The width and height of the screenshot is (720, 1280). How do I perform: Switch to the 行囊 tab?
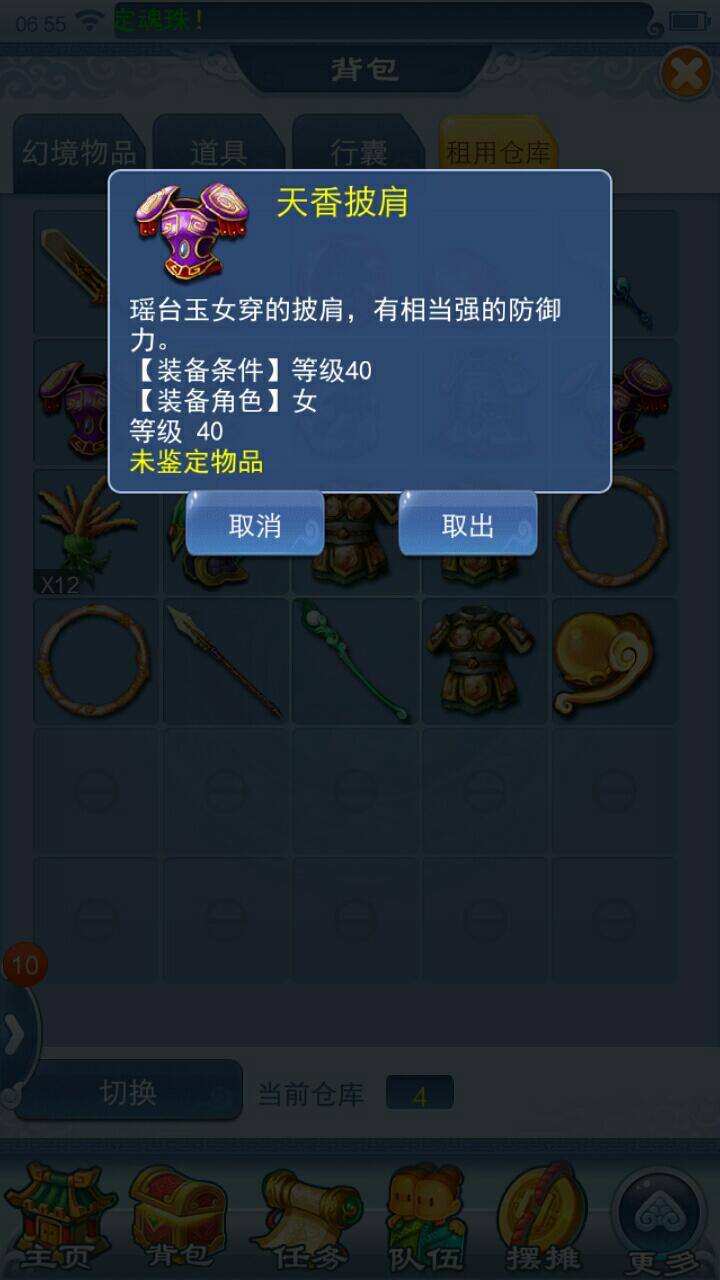(x=358, y=152)
